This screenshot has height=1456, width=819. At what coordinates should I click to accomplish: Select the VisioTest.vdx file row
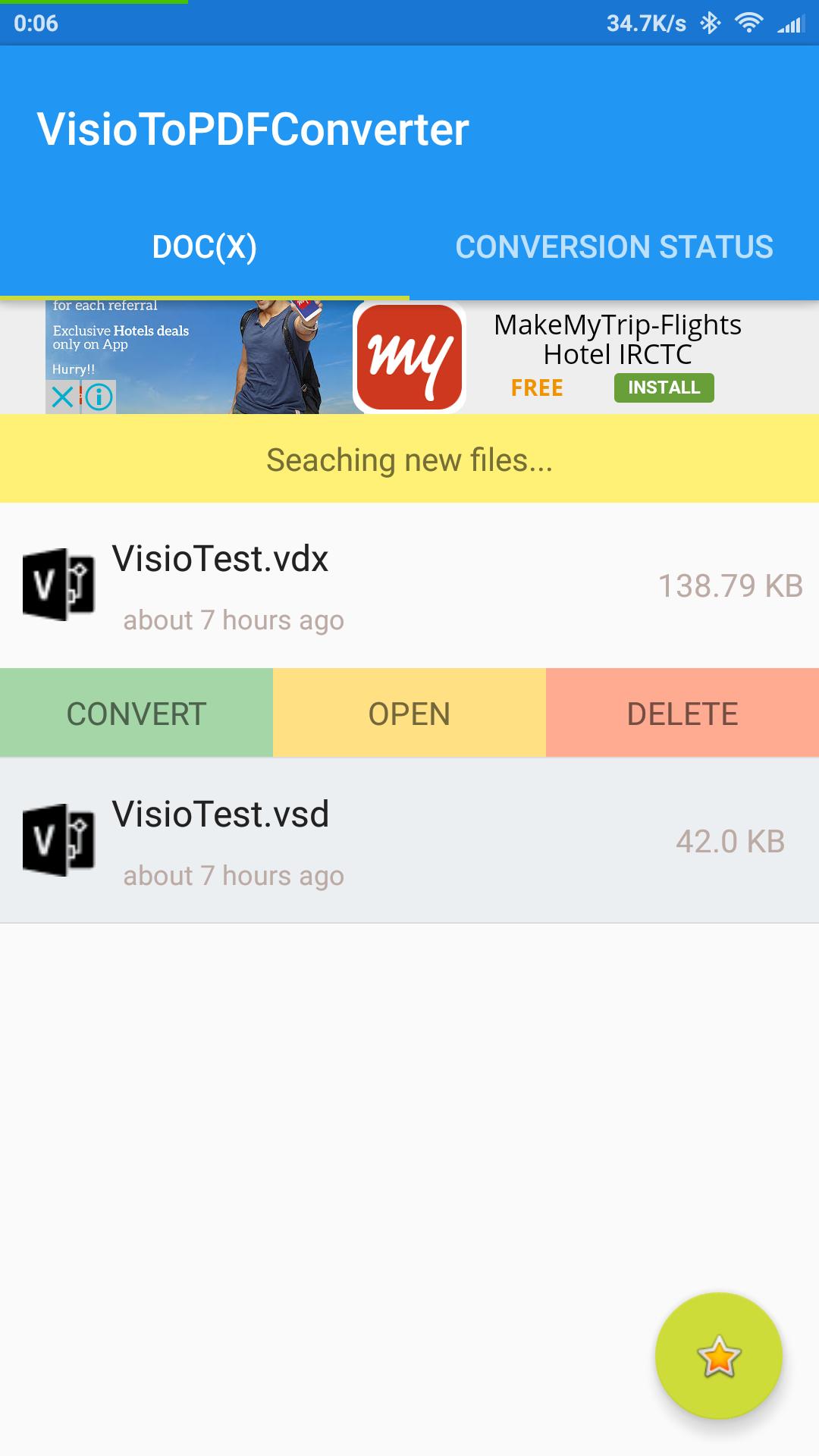tap(409, 585)
